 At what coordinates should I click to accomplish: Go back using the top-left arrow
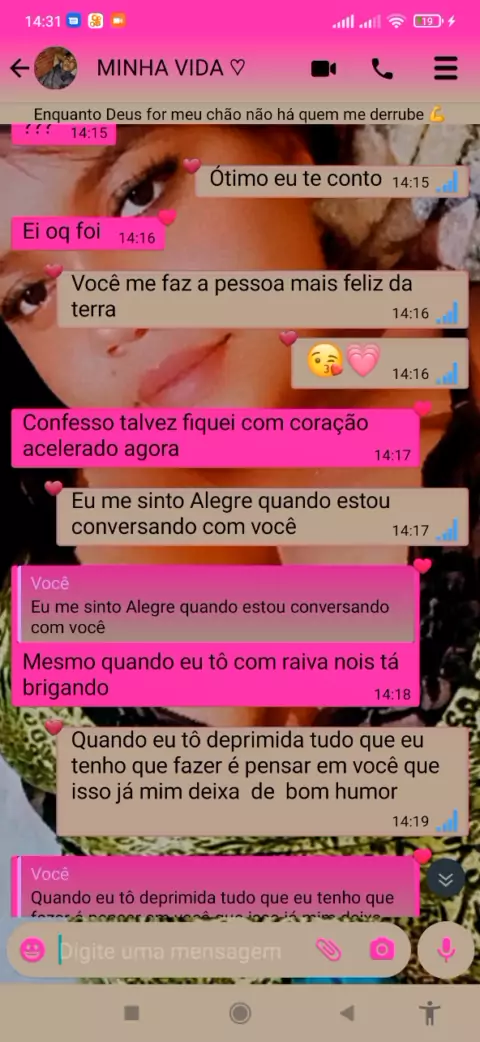pos(19,68)
